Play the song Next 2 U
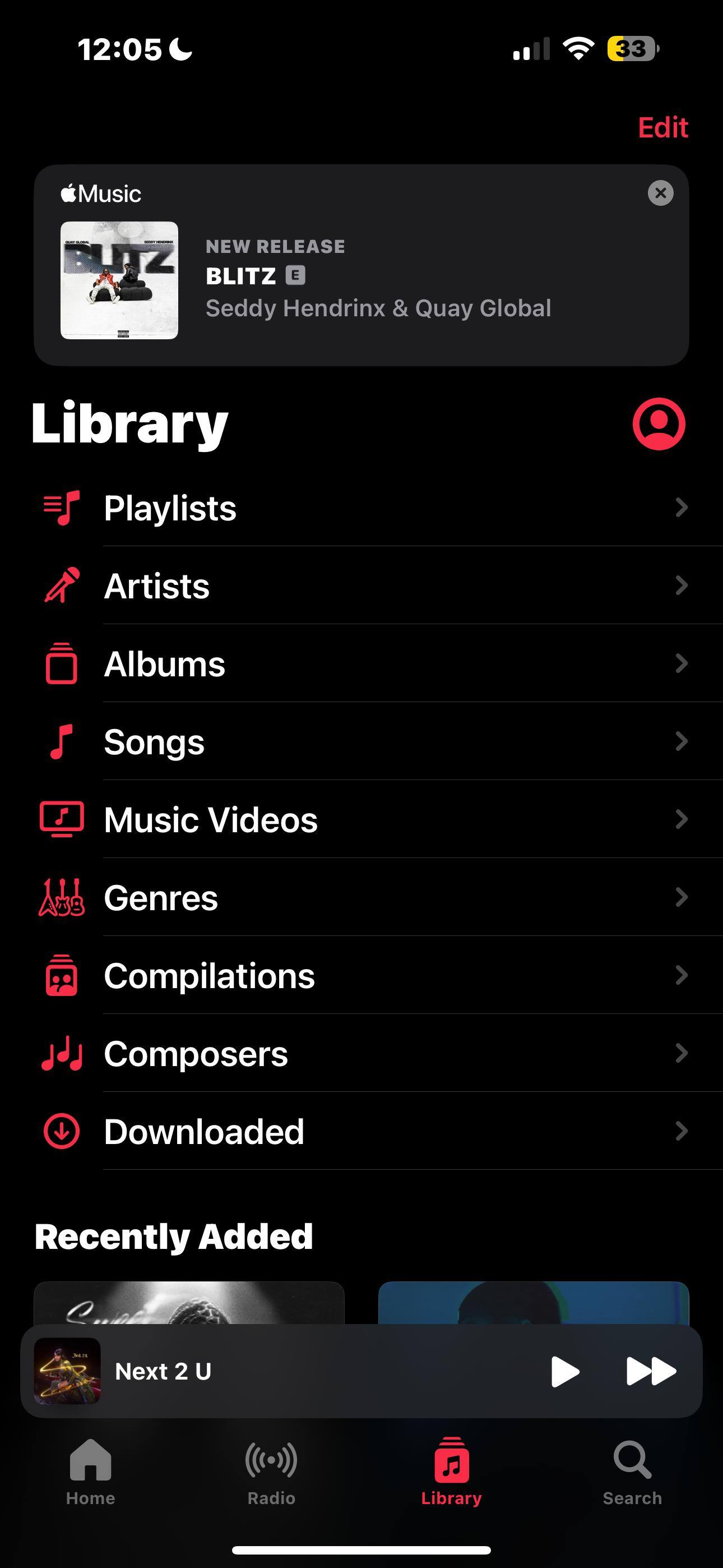Viewport: 723px width, 1568px height. (564, 1371)
